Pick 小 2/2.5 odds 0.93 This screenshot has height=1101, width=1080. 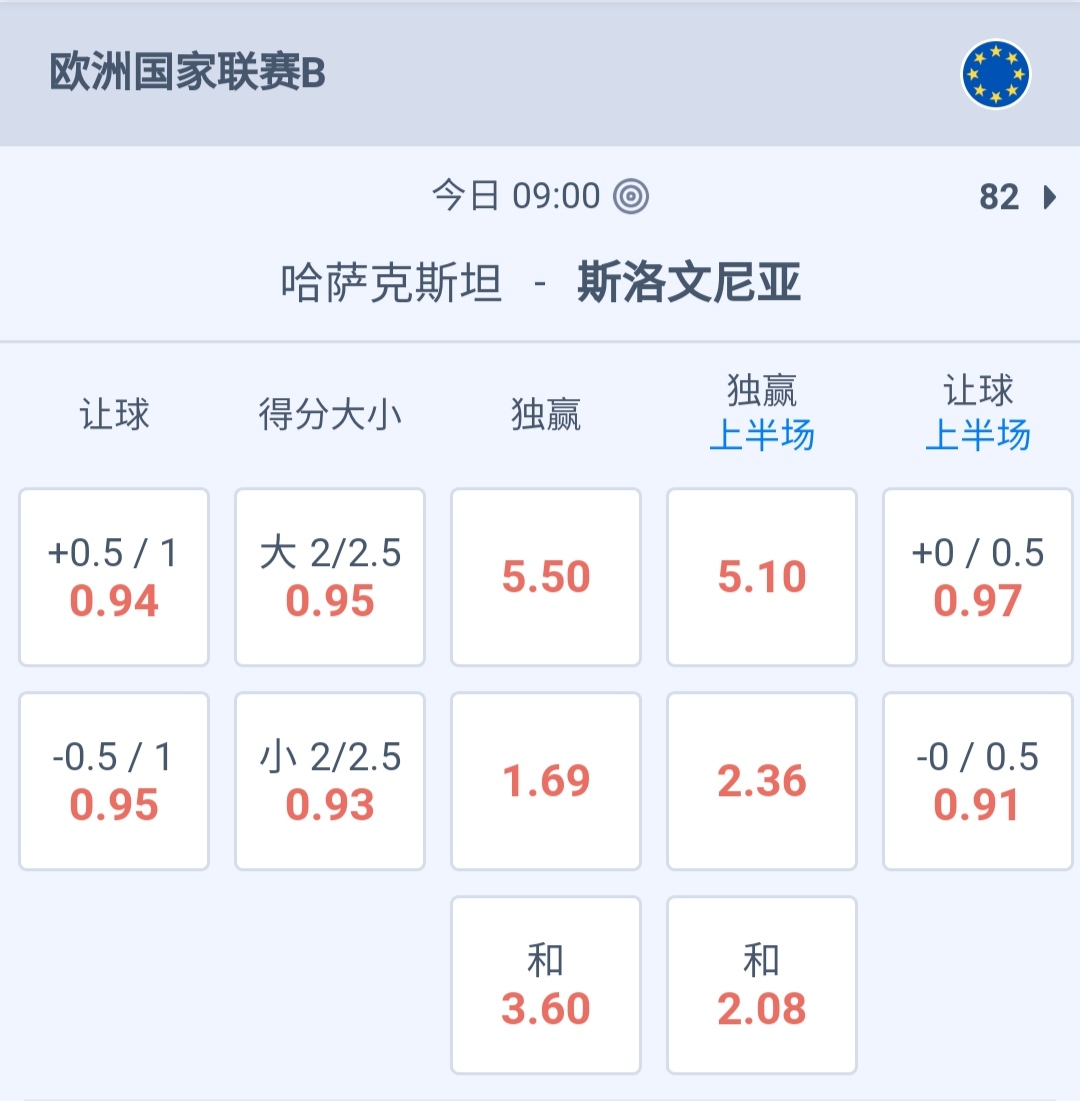(x=330, y=781)
